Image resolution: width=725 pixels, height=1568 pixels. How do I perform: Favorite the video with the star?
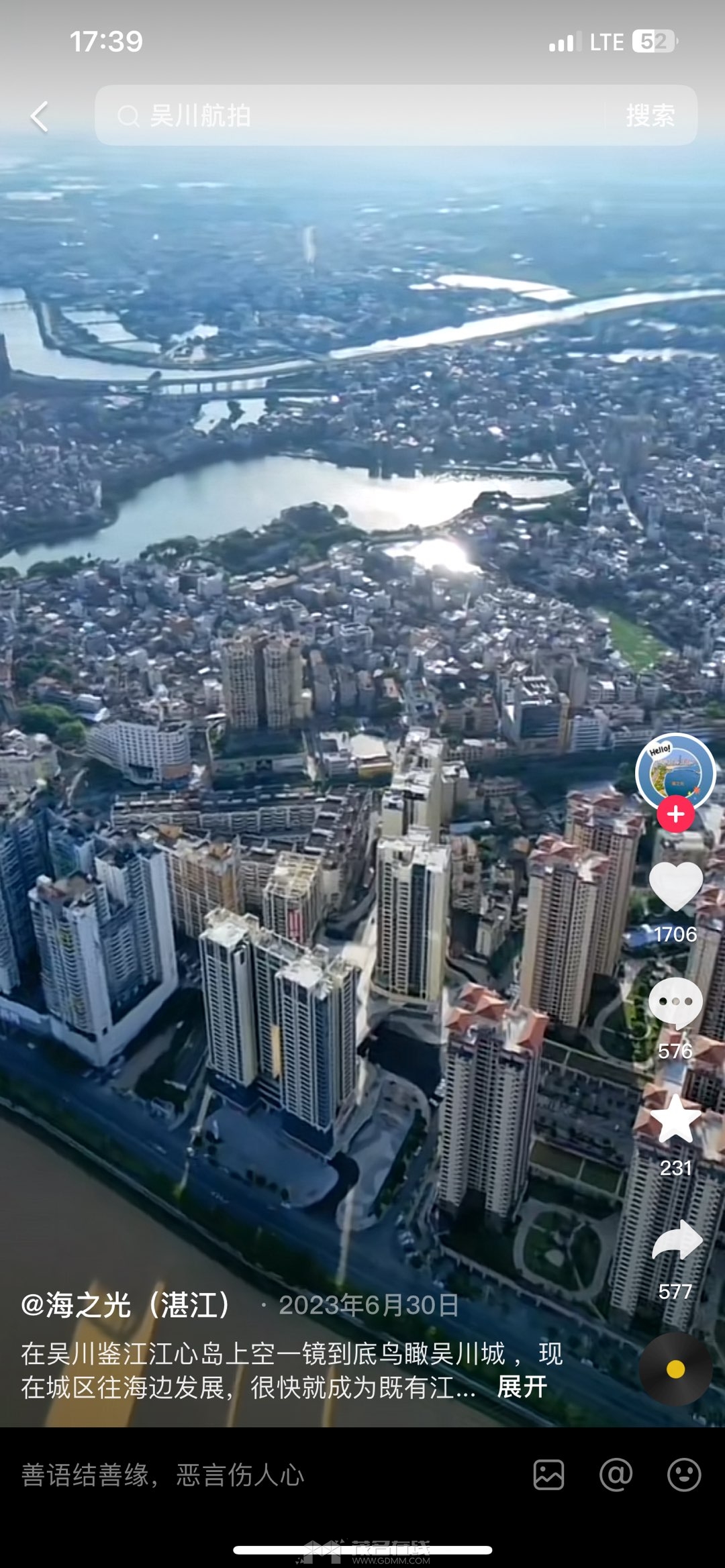pos(675,1119)
